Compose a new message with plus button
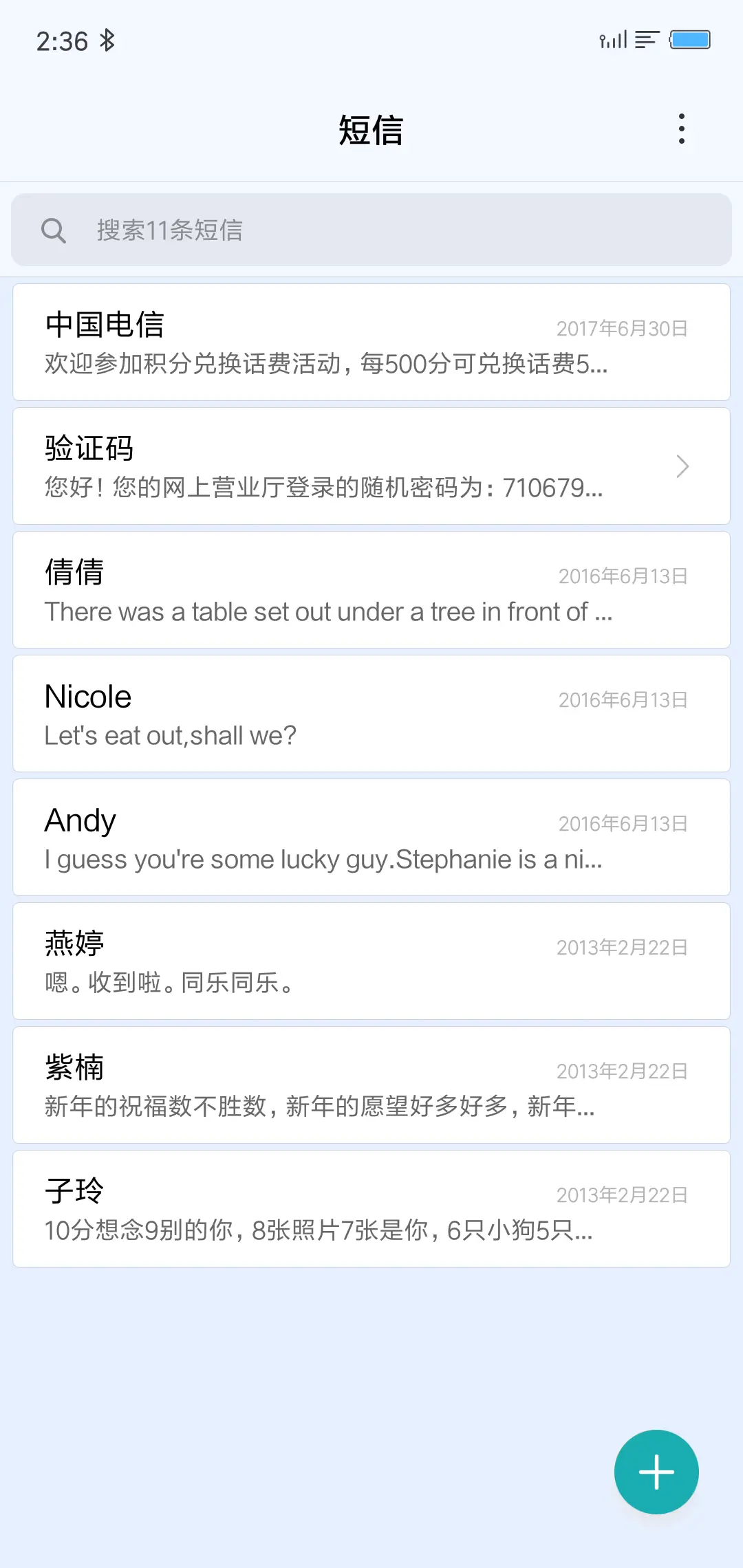 tap(656, 1472)
